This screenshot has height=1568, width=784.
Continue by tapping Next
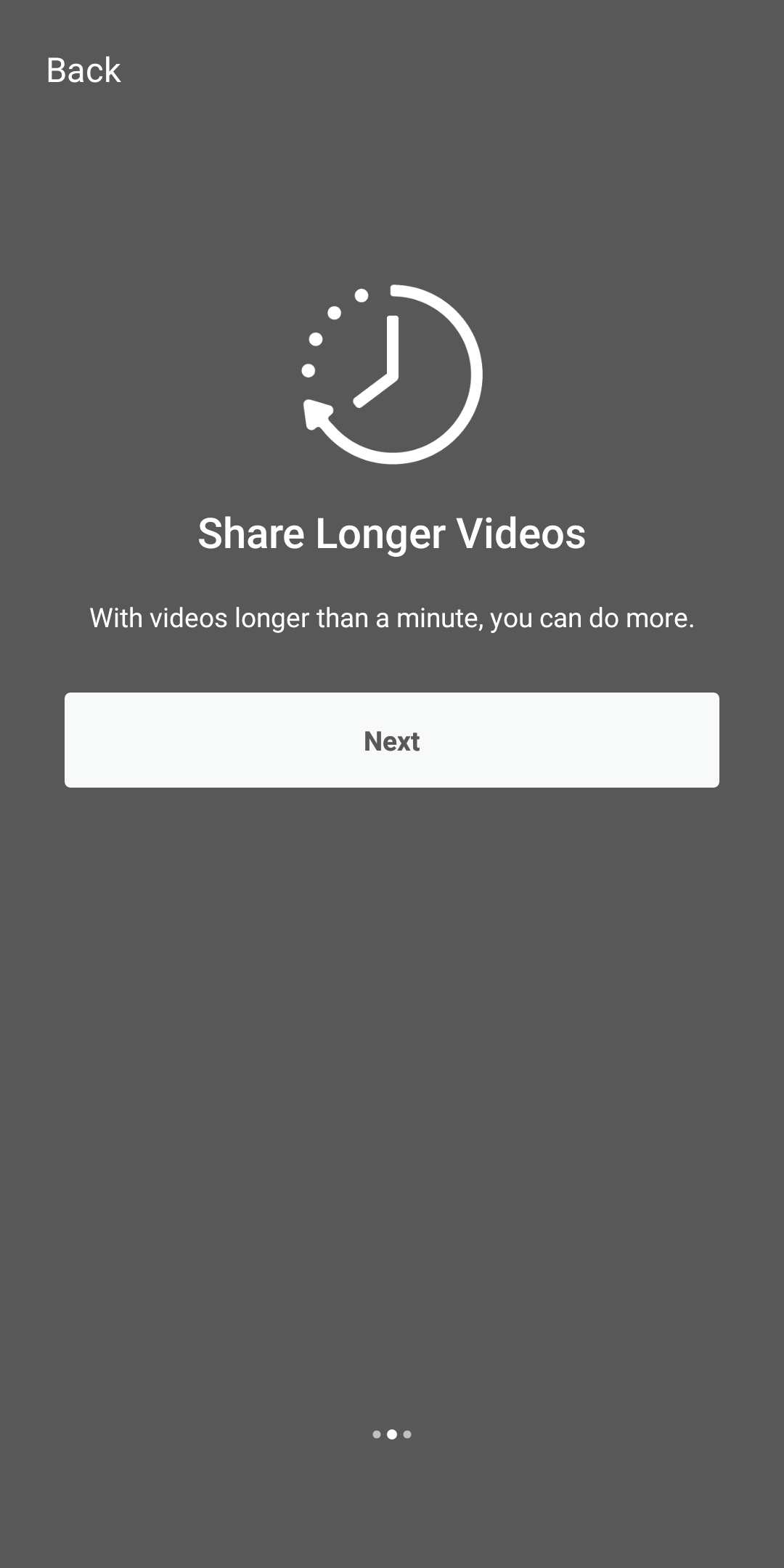pos(392,740)
